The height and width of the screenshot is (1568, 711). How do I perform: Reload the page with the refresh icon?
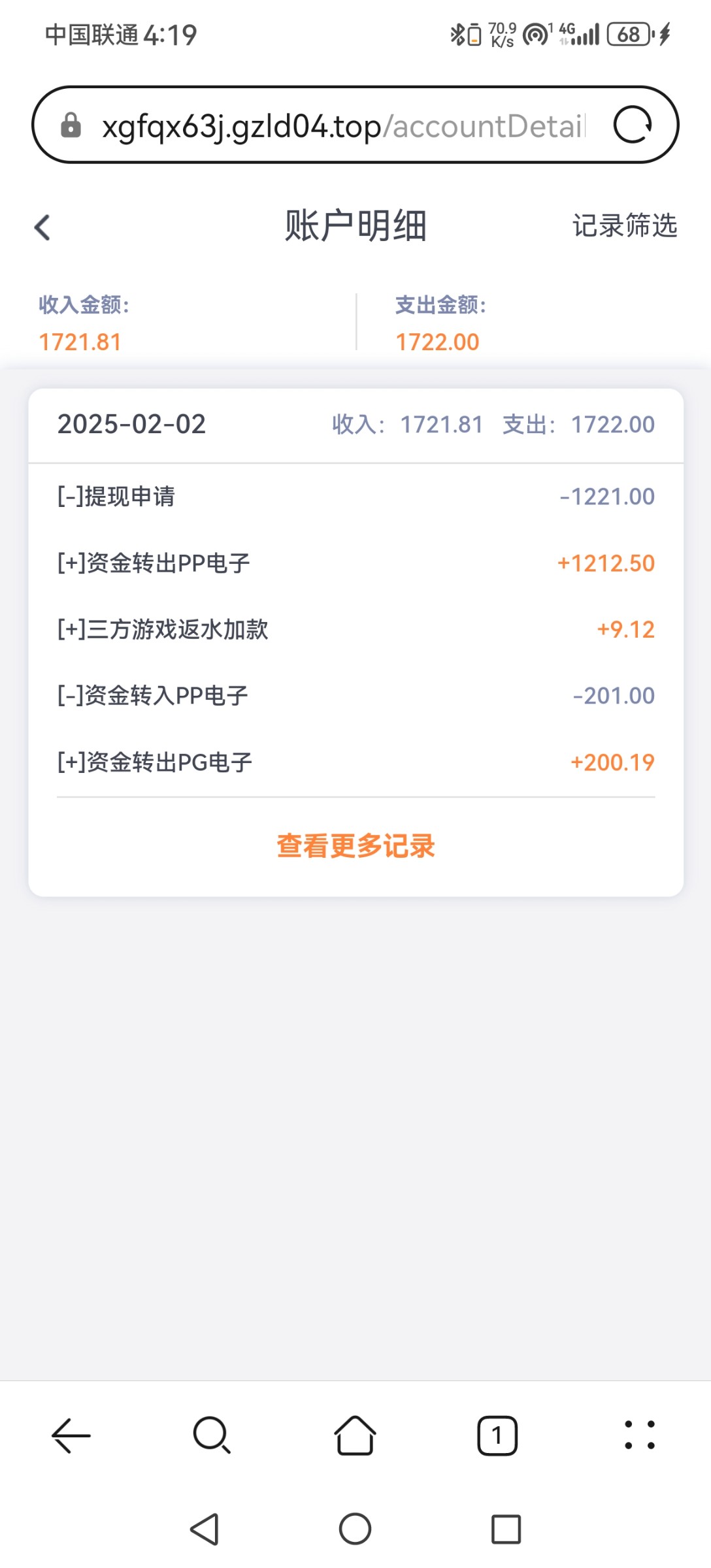pos(633,124)
